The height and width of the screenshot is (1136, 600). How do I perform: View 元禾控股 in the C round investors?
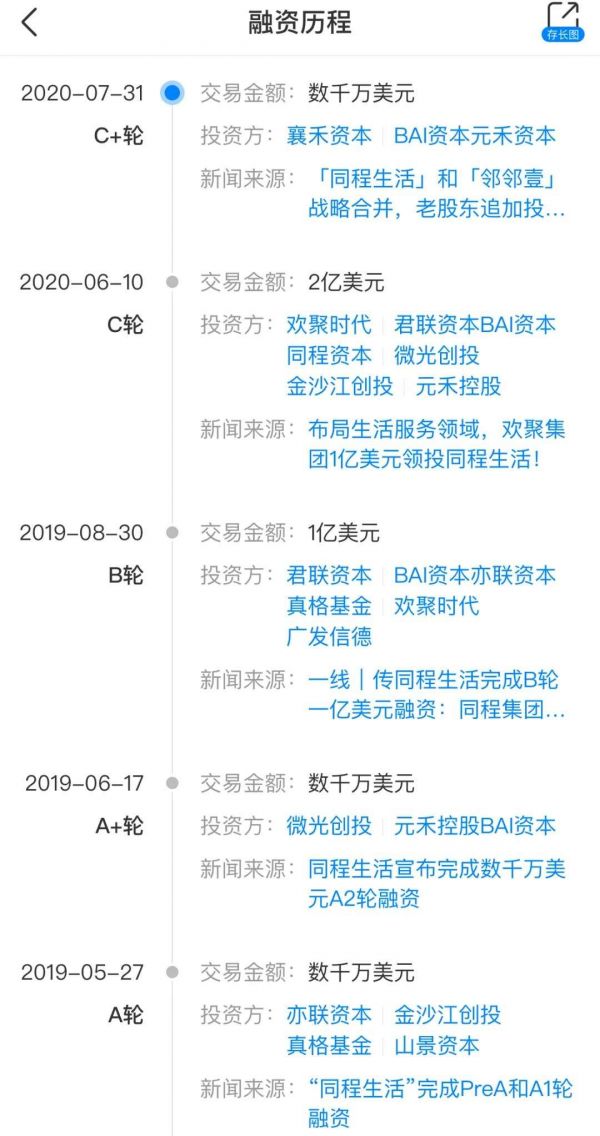[458, 385]
